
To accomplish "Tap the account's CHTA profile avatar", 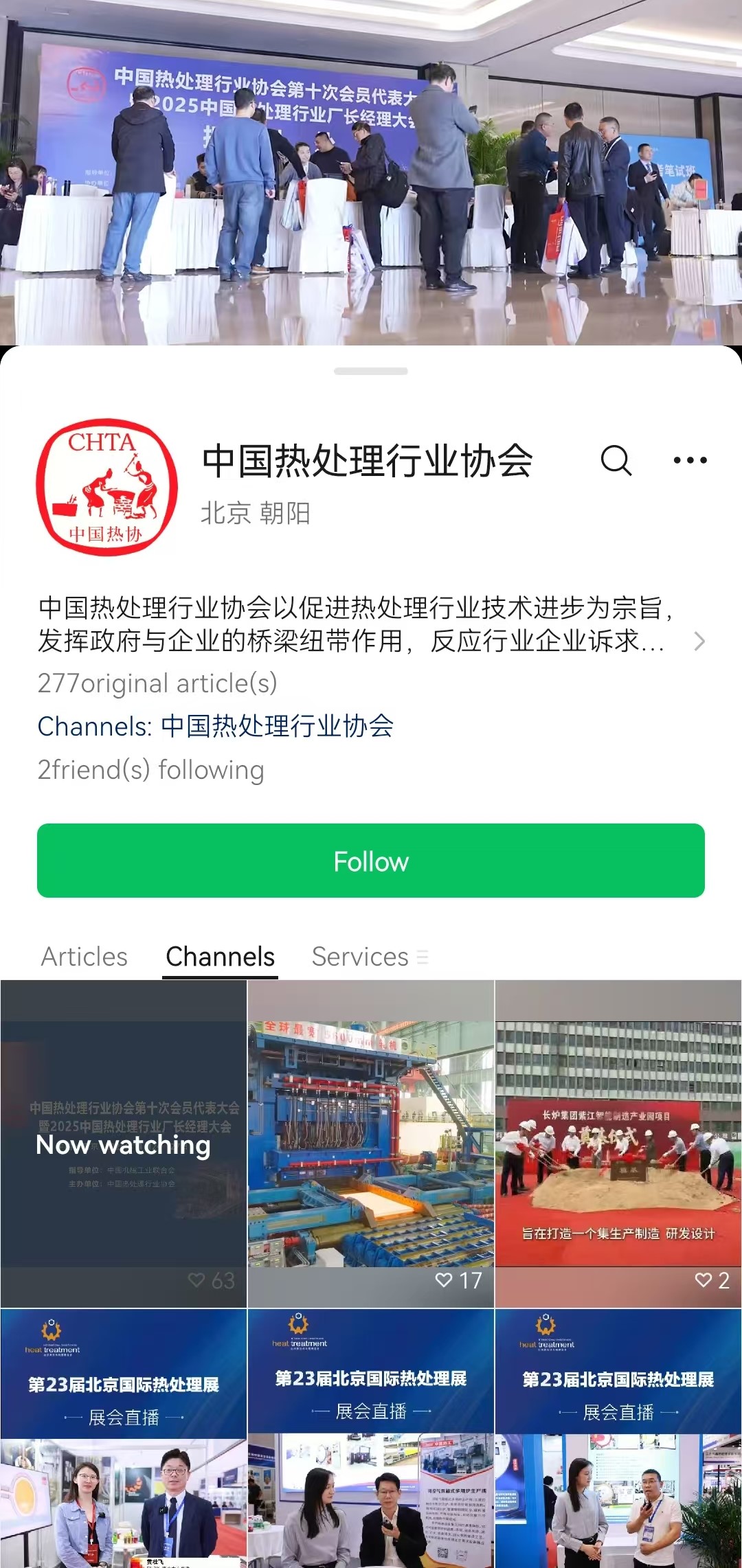I will tap(106, 487).
